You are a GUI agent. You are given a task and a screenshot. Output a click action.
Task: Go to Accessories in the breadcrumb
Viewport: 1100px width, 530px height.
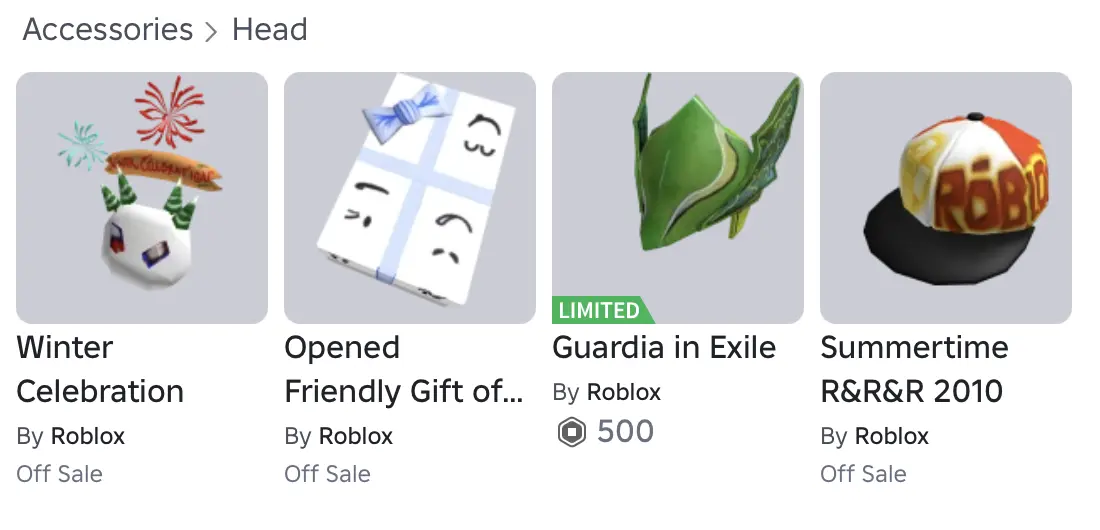108,30
